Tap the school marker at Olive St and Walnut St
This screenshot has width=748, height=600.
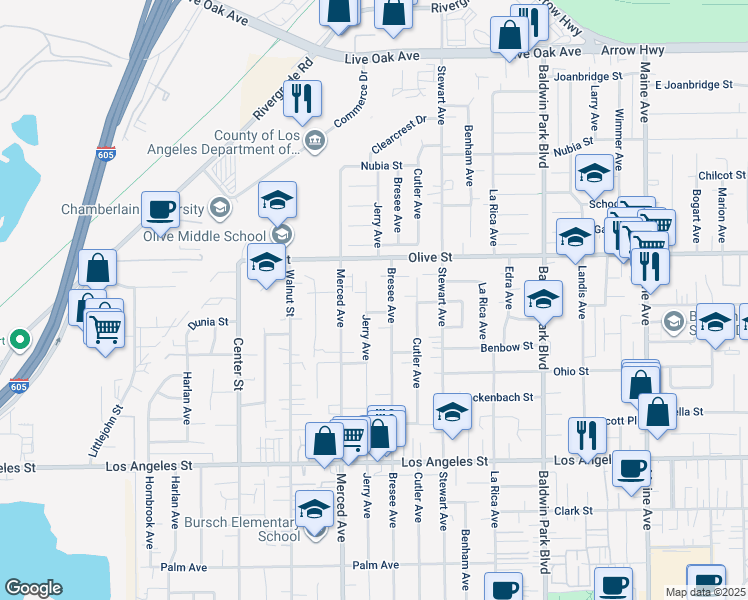click(265, 262)
